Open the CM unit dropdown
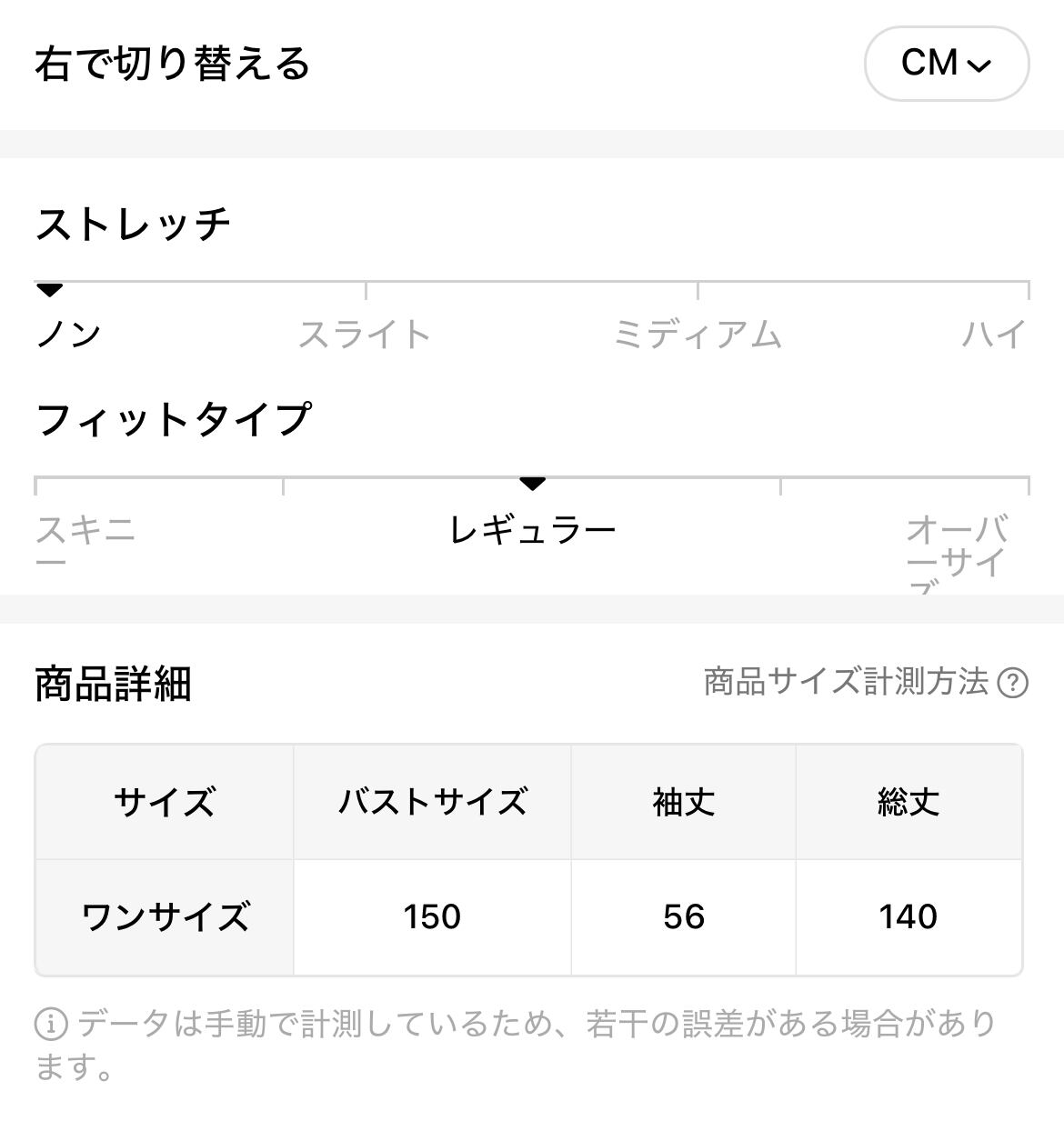 tap(946, 64)
